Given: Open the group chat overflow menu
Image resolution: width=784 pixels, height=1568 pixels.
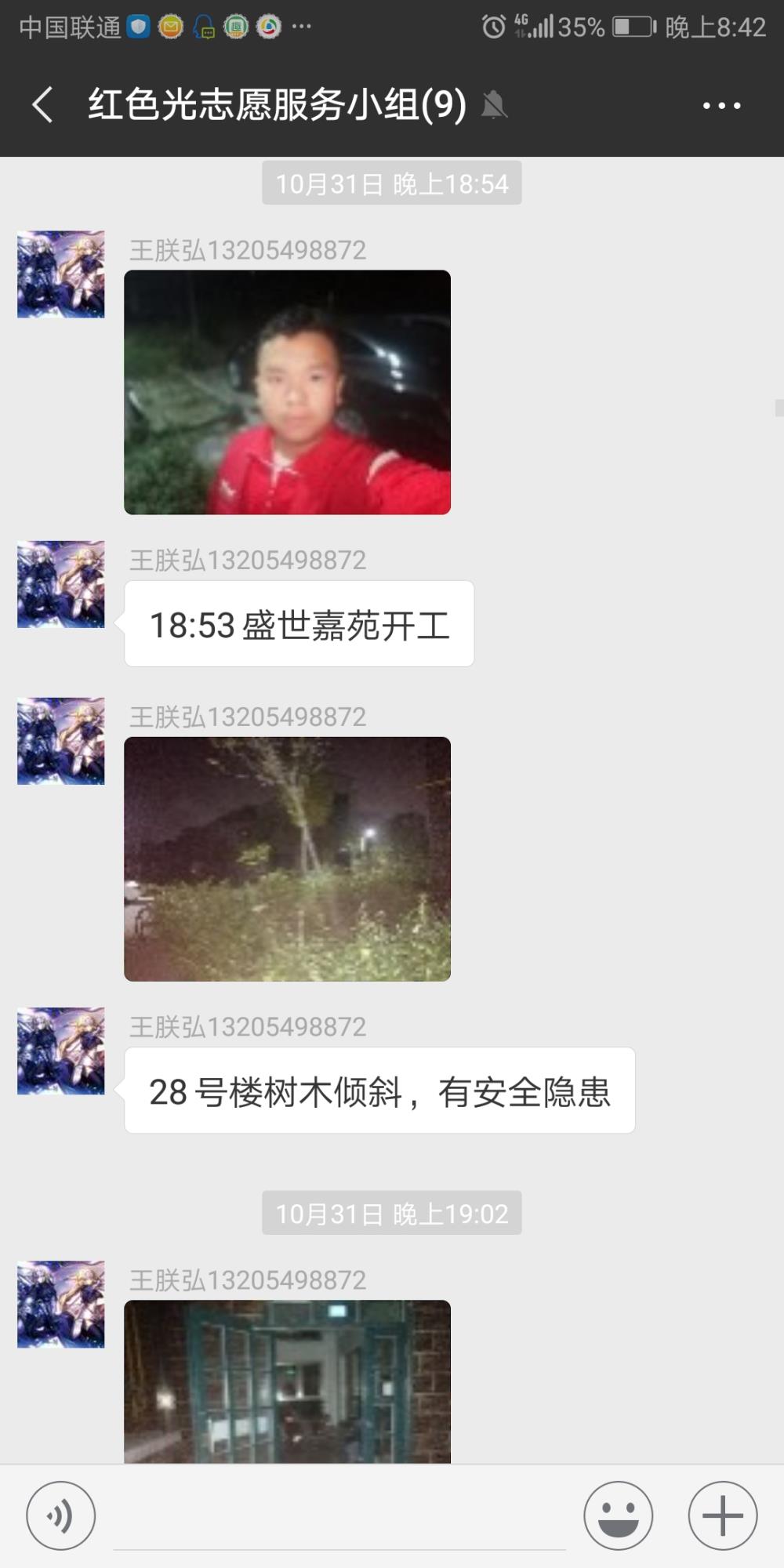Looking at the screenshot, I should [721, 105].
